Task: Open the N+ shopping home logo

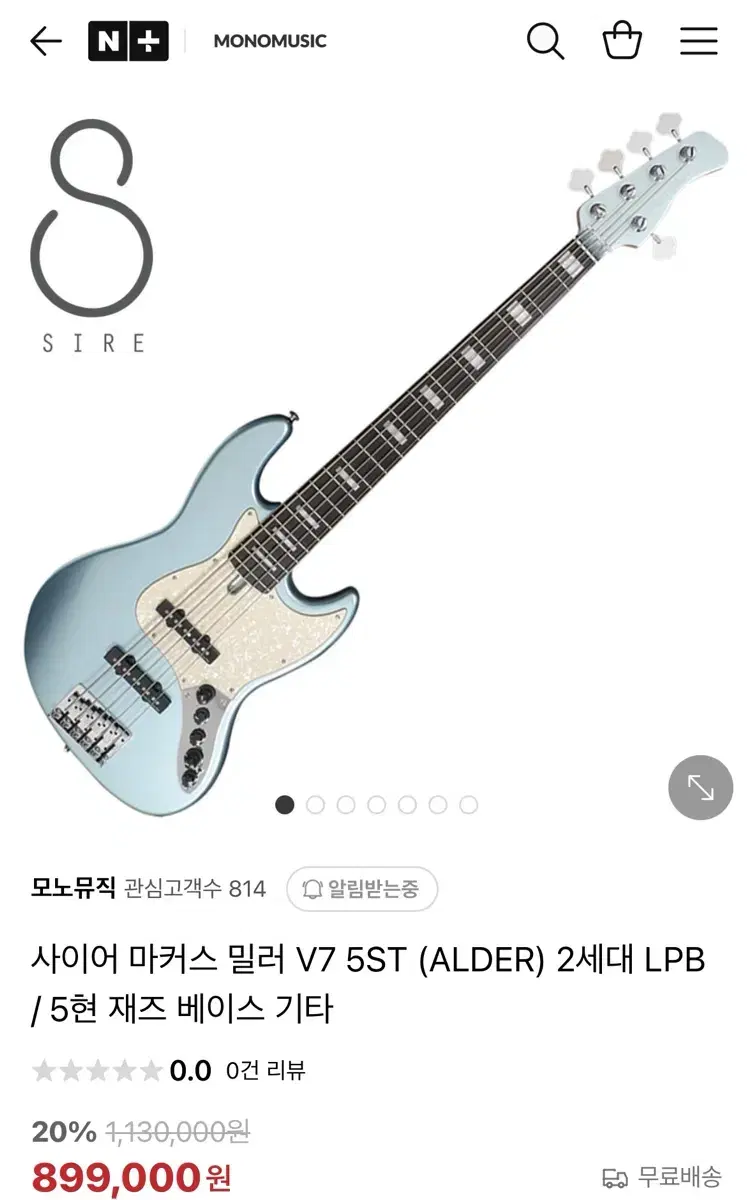Action: (x=128, y=41)
